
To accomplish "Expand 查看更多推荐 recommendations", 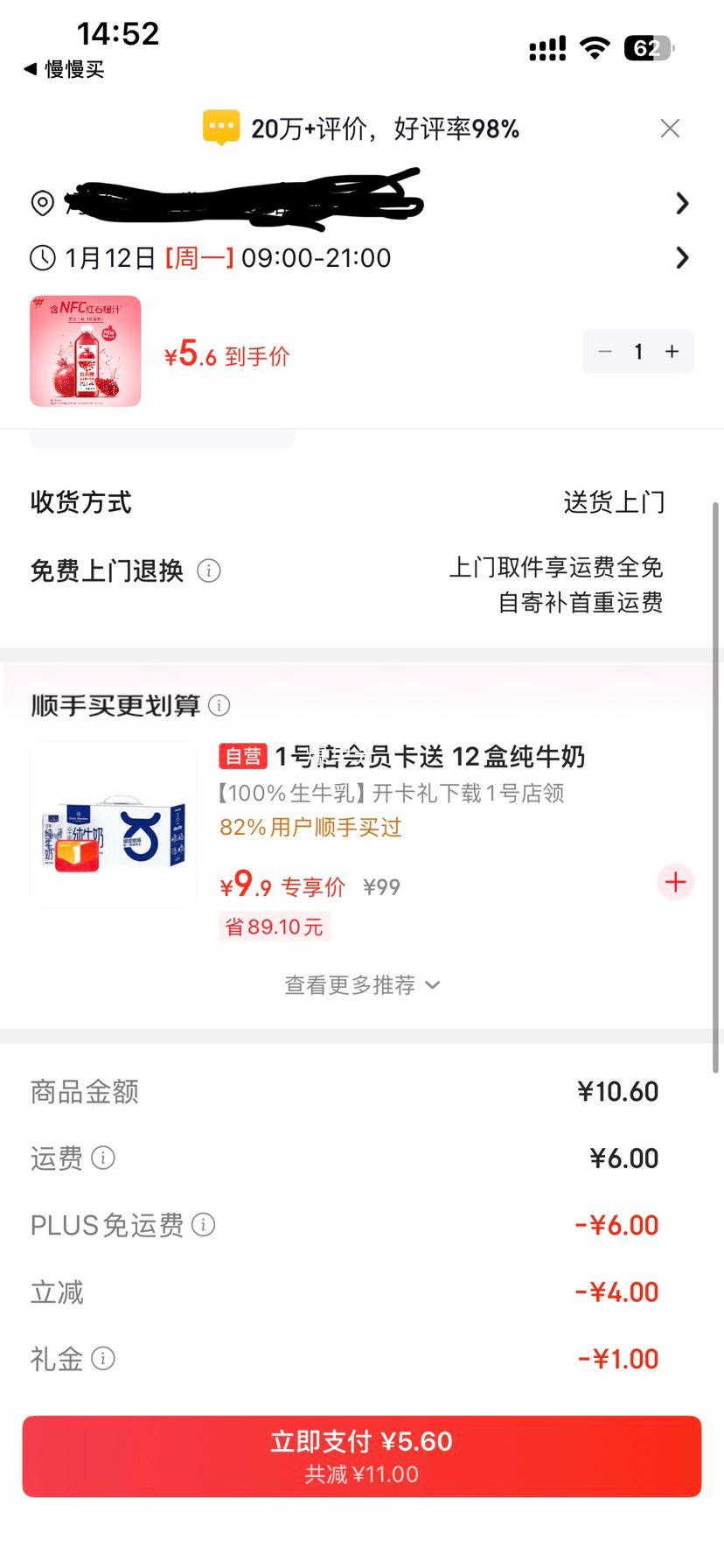I will click(362, 984).
